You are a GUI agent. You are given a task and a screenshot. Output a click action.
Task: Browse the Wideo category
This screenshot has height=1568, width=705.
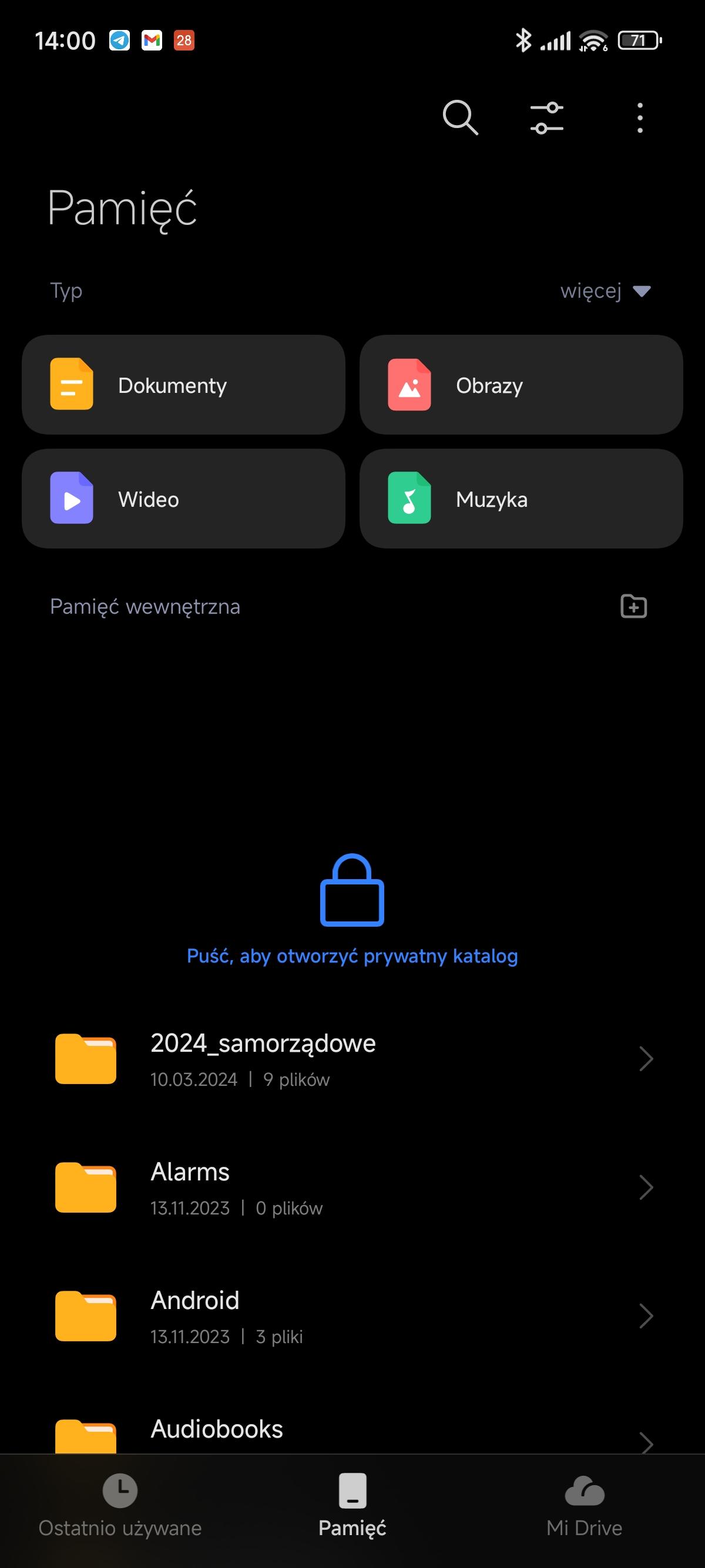point(183,499)
